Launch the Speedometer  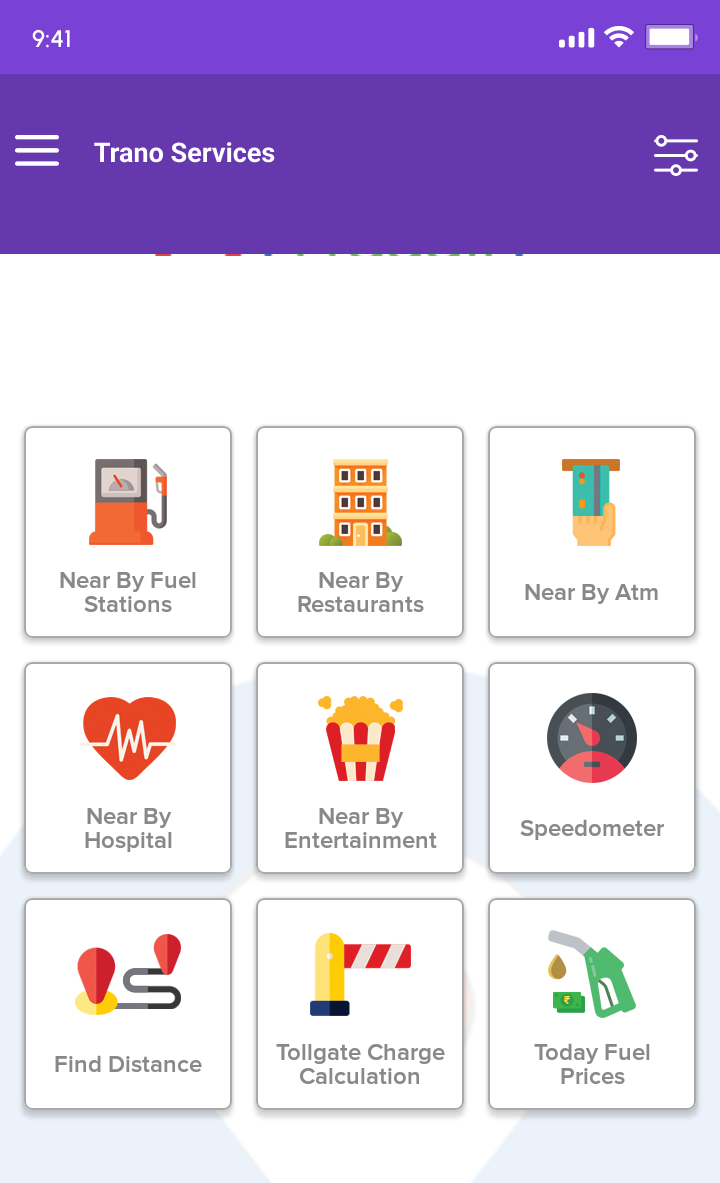coord(592,768)
